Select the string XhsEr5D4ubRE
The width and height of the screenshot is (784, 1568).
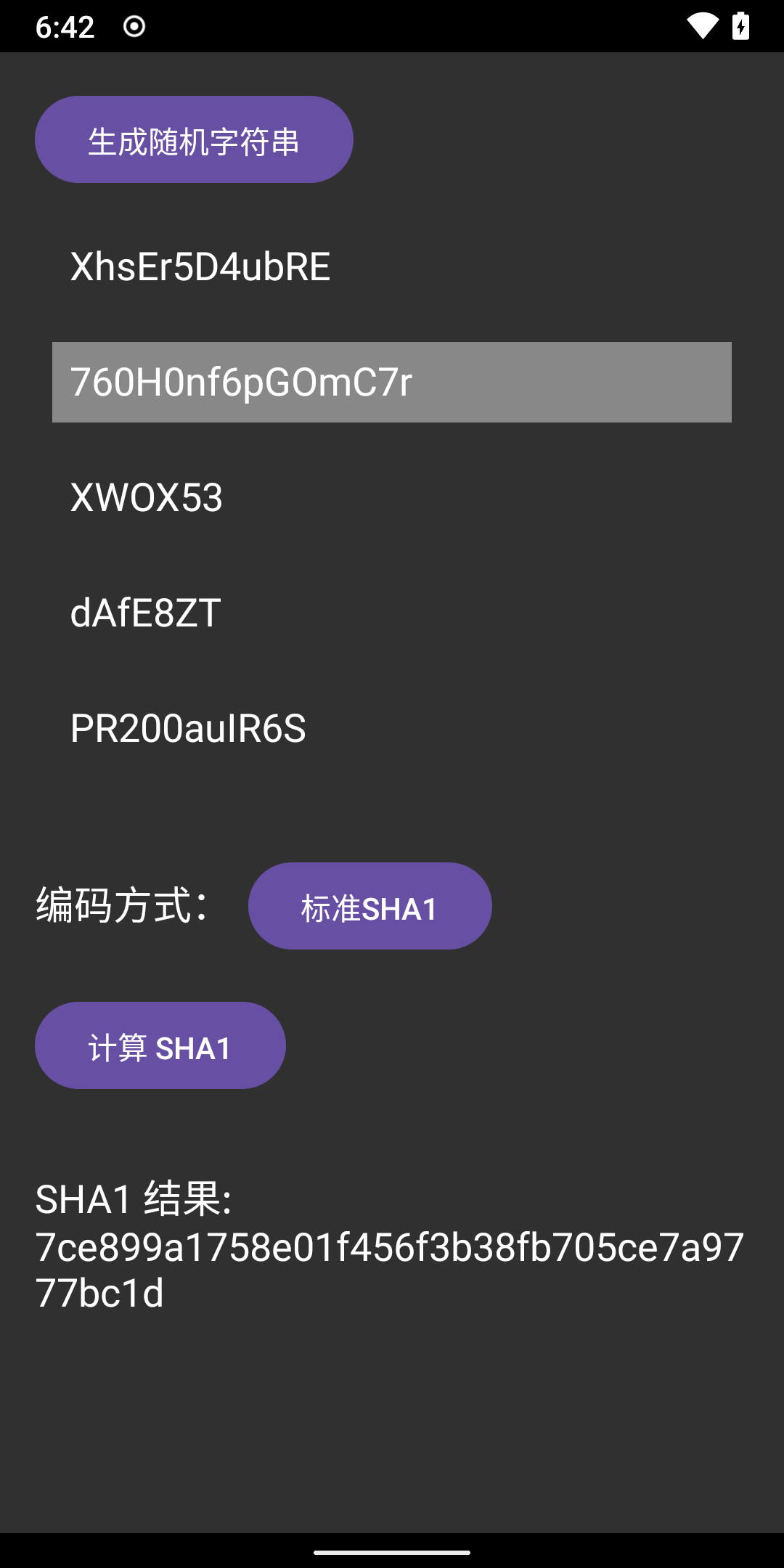pos(200,266)
